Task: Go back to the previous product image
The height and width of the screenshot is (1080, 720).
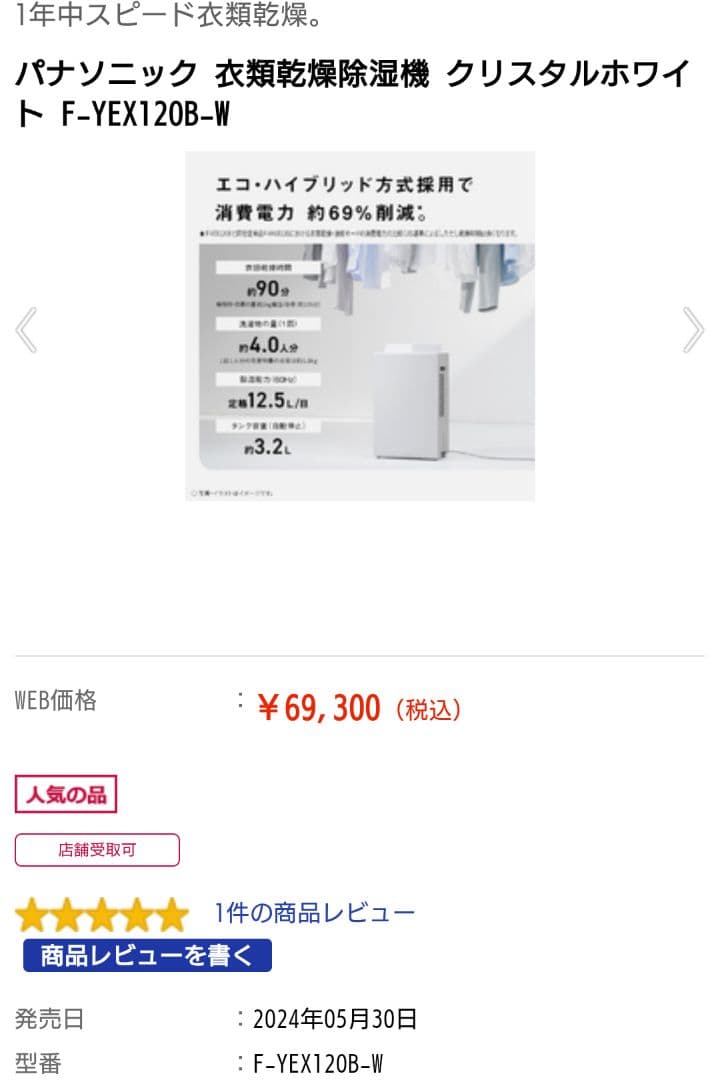Action: [x=28, y=327]
